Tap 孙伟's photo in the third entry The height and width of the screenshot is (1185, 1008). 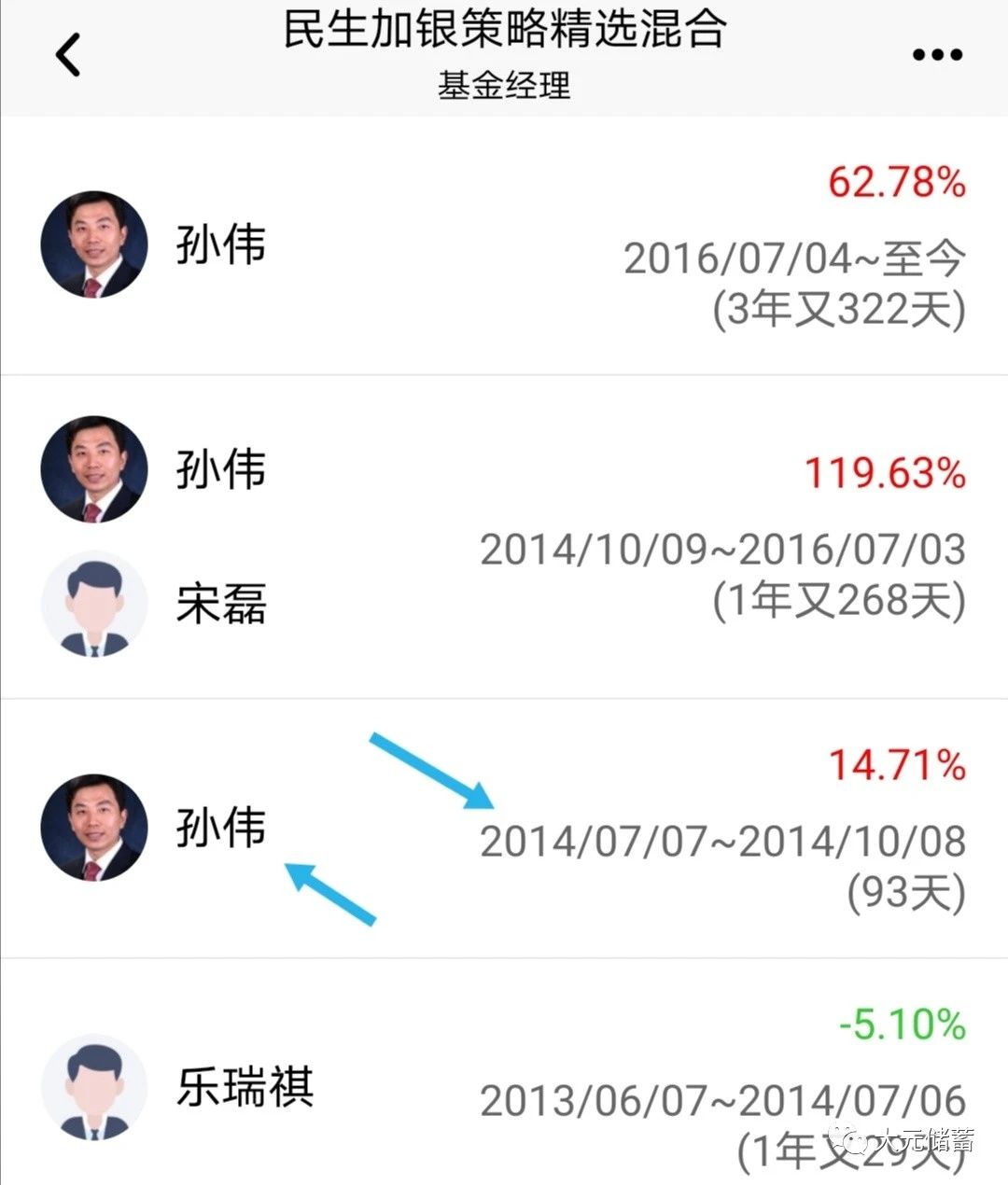click(x=93, y=829)
